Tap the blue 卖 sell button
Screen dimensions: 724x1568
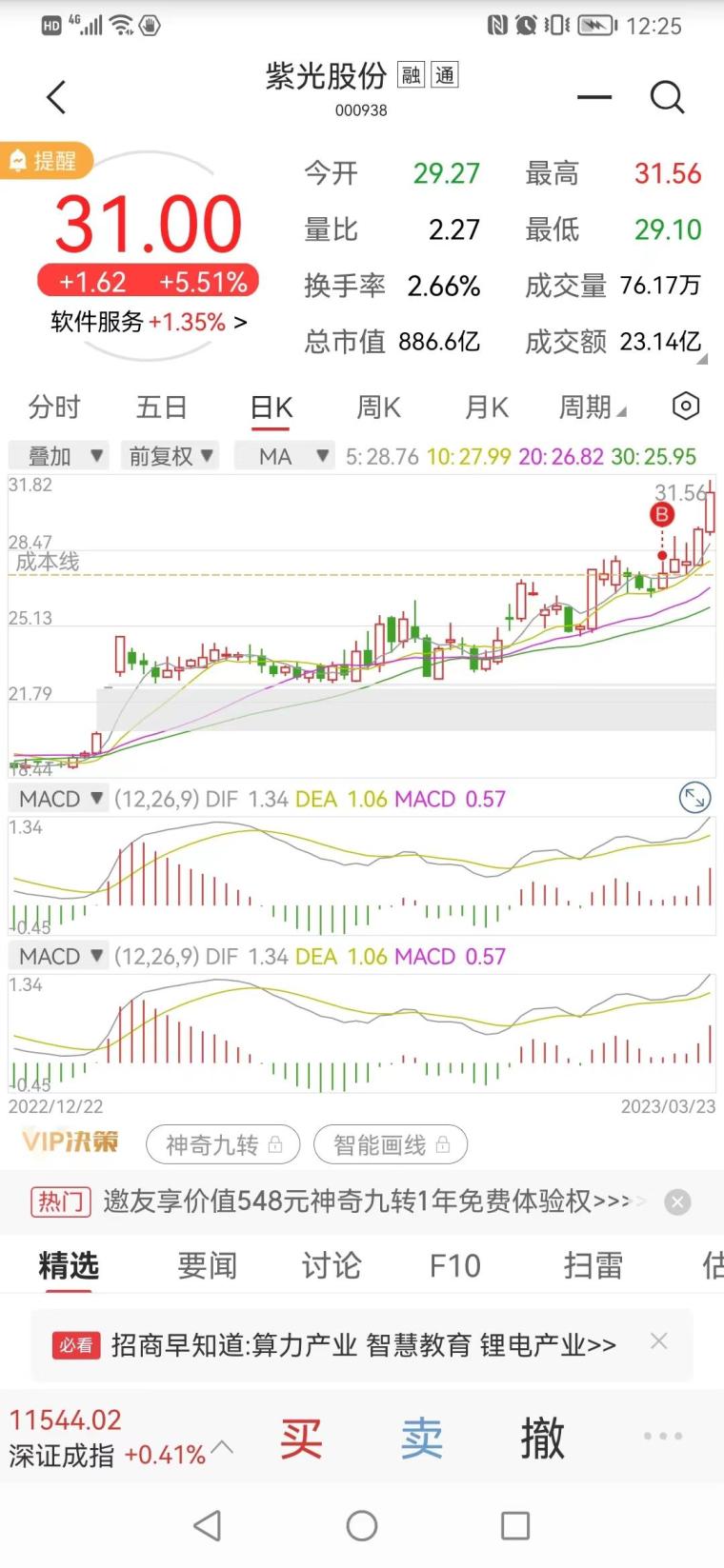pyautogui.click(x=422, y=1438)
